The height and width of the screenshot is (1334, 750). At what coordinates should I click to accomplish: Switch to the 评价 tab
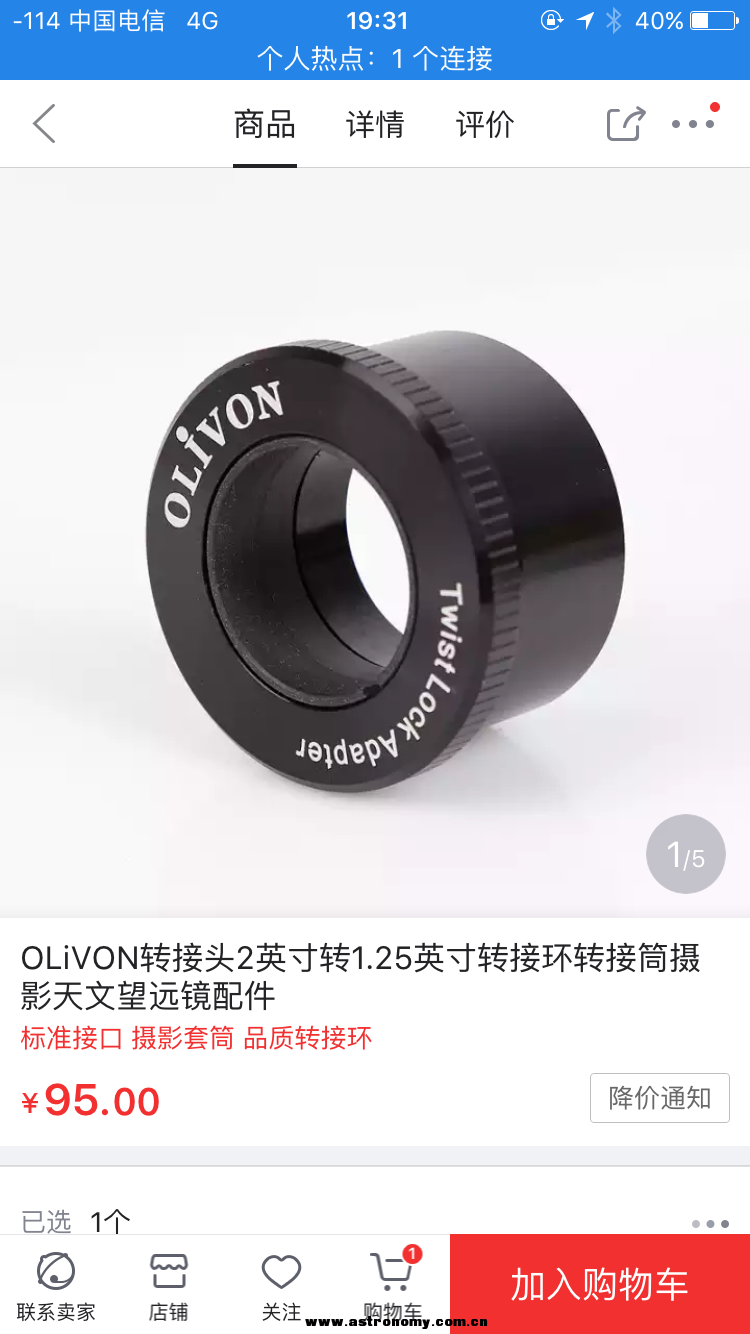[485, 124]
